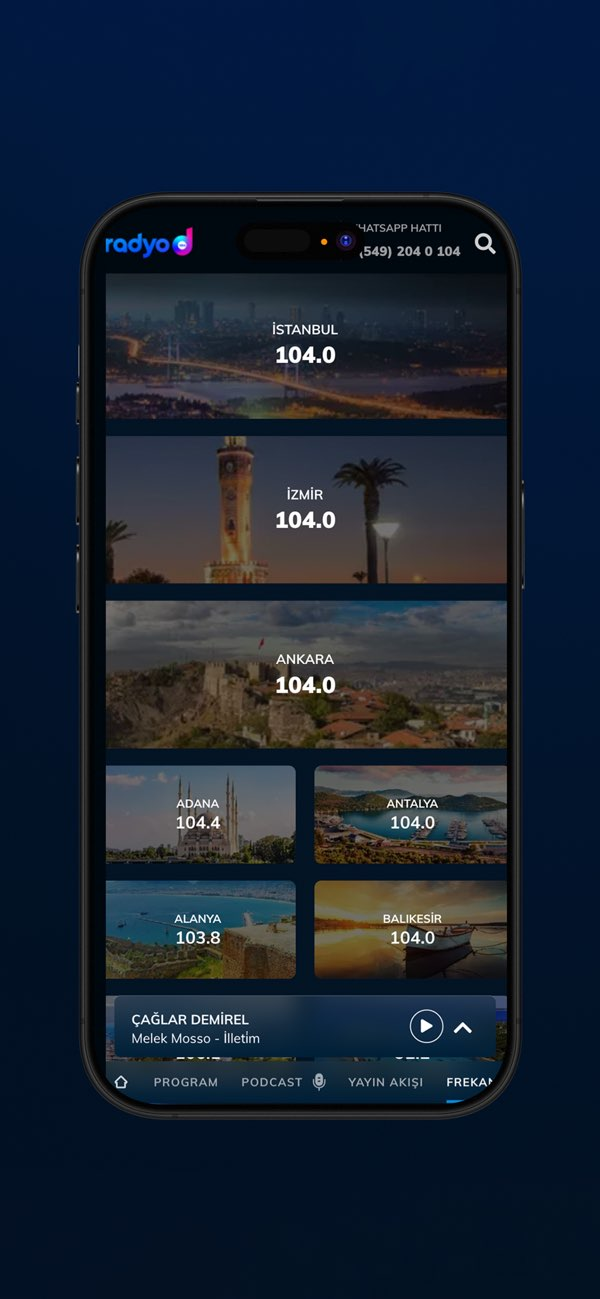Screen dimensions: 600x1299
Task: Open the Alanya 103.8 tile
Action: (x=201, y=929)
